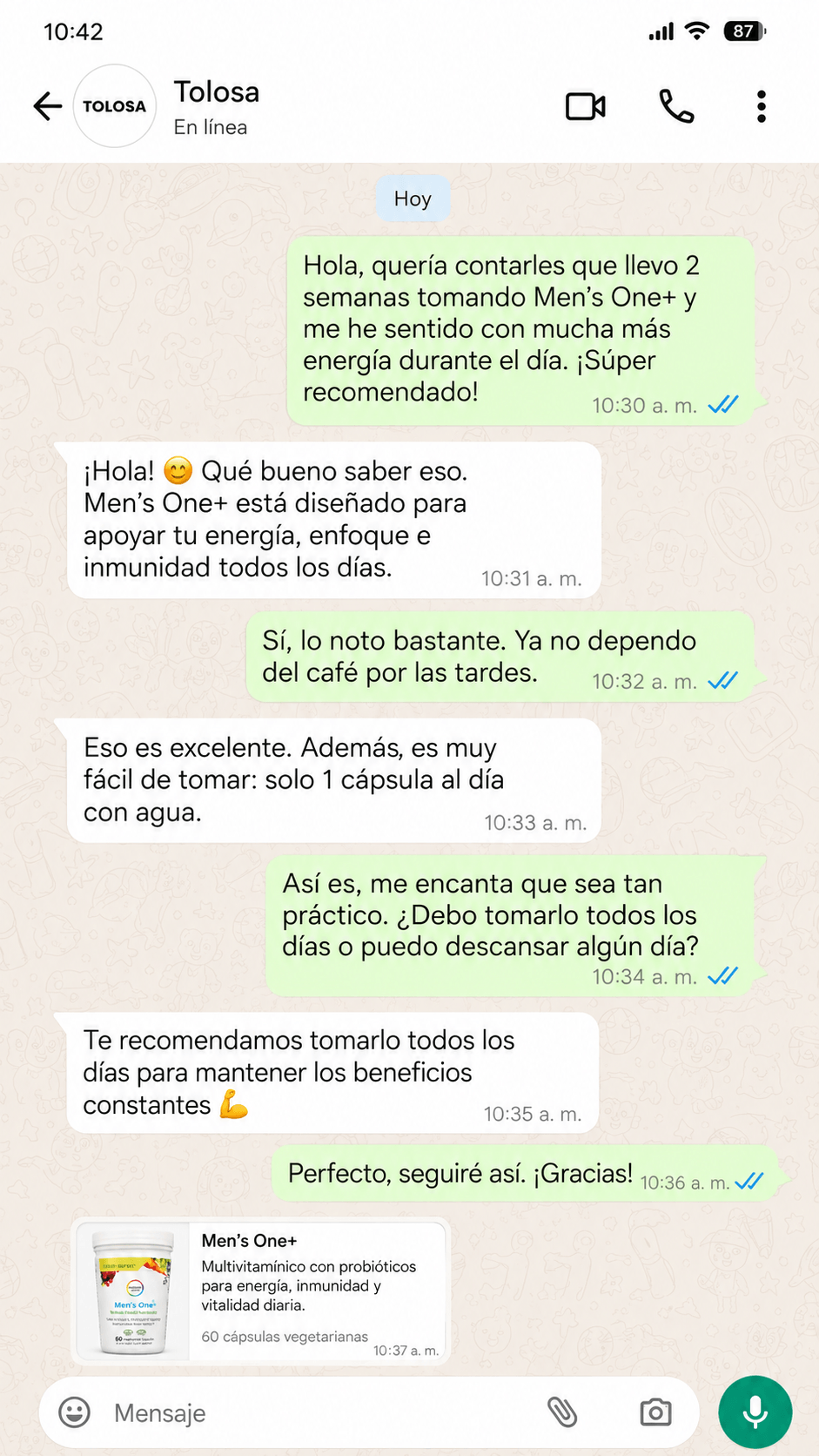Open Tolosa contact profile info
Image resolution: width=819 pixels, height=1456 pixels.
tap(216, 107)
